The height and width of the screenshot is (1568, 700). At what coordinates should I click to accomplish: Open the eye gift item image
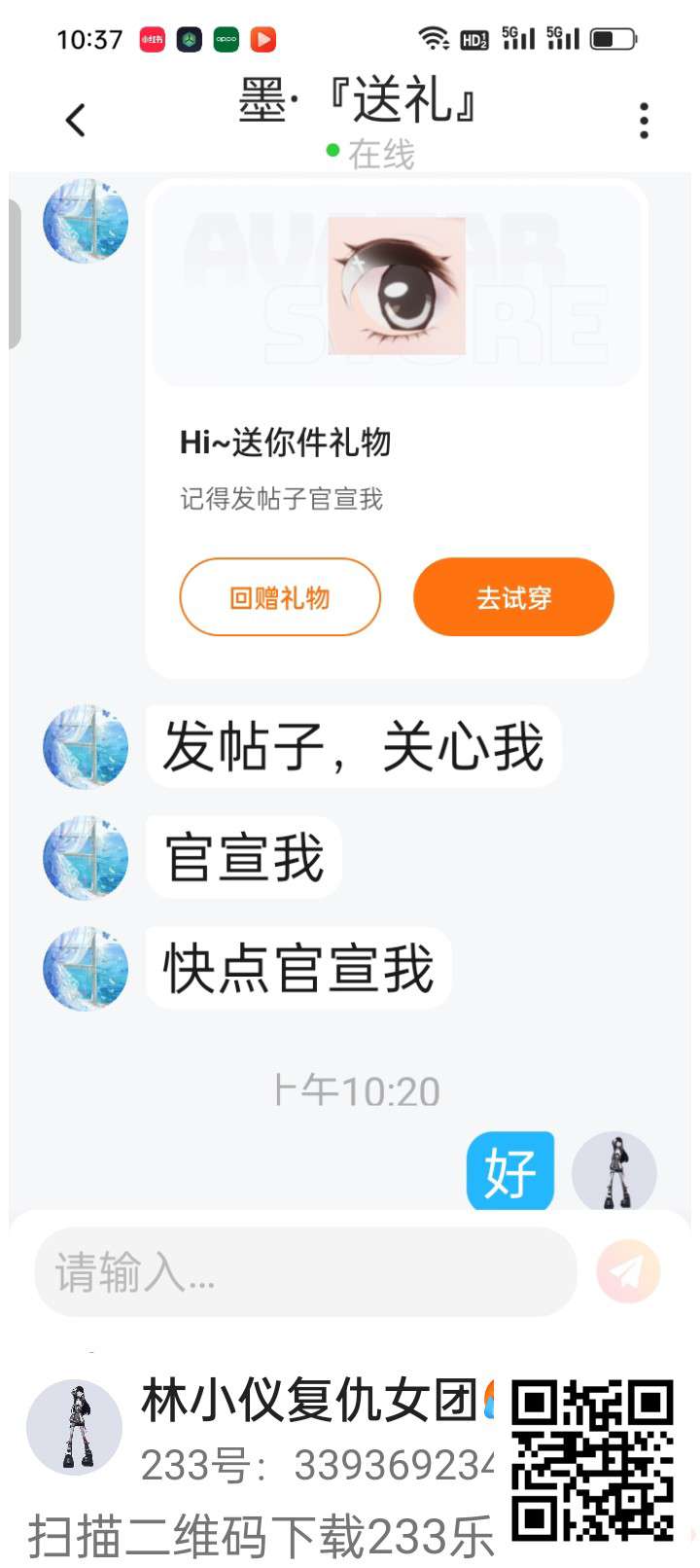click(397, 286)
